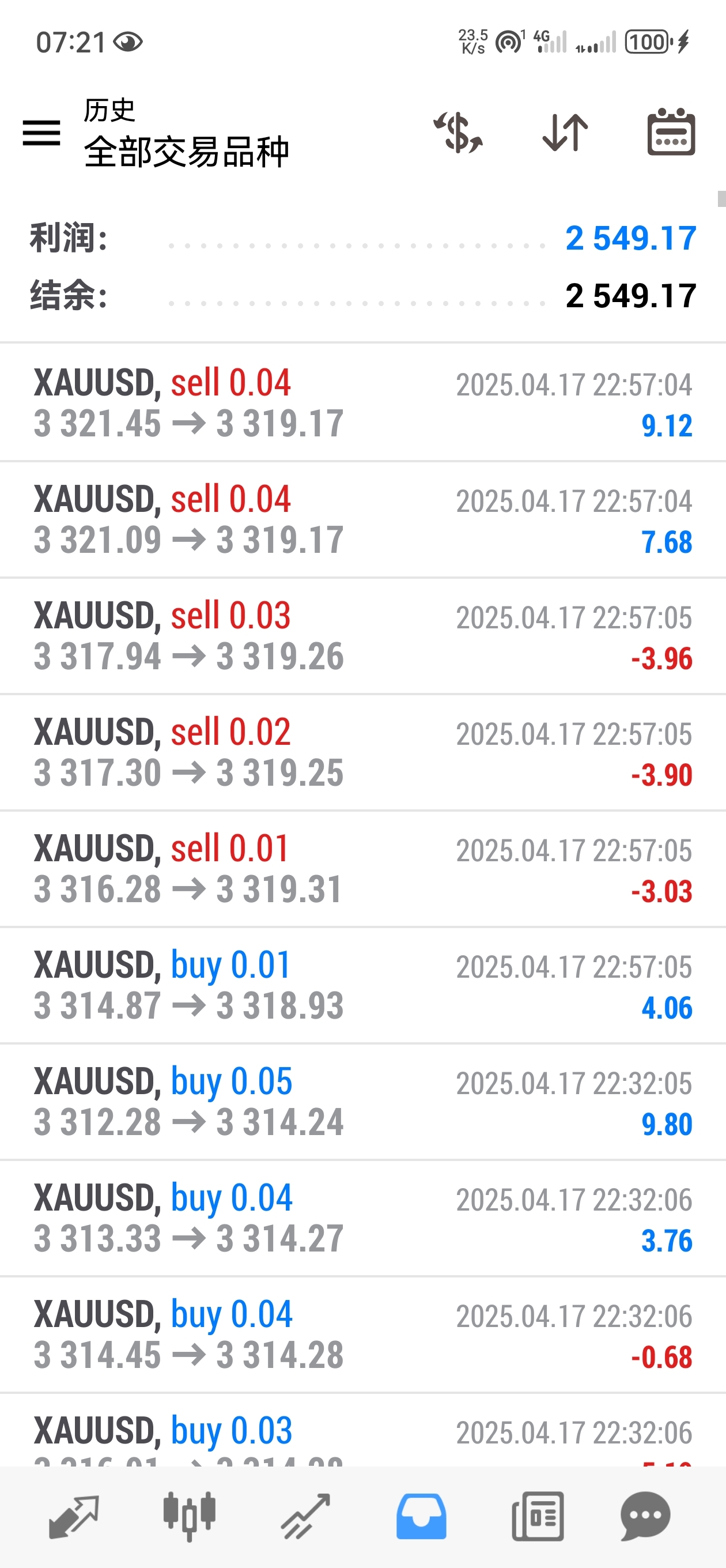This screenshot has height=1568, width=726.
Task: Switch to the candlestick Chart tab
Action: point(189,1516)
